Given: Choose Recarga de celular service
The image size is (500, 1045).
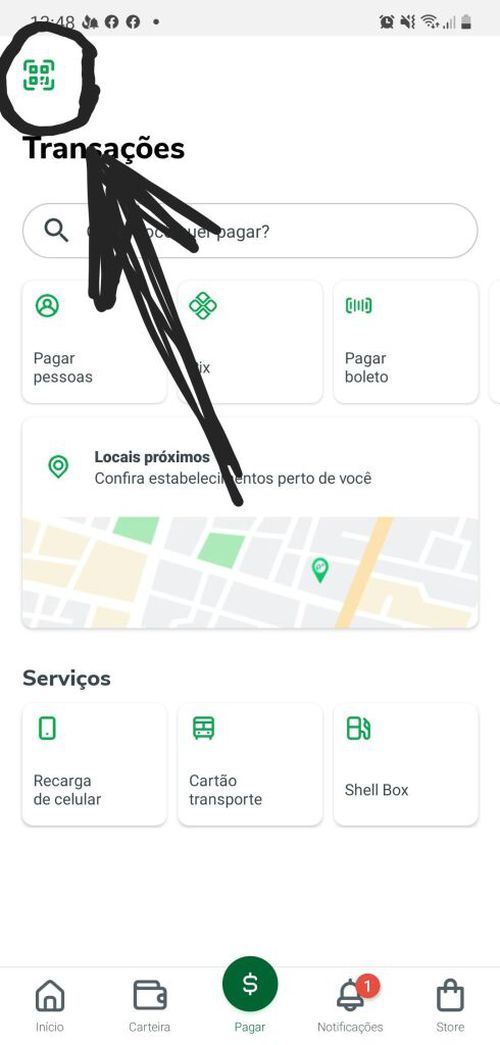Looking at the screenshot, I should 94,764.
